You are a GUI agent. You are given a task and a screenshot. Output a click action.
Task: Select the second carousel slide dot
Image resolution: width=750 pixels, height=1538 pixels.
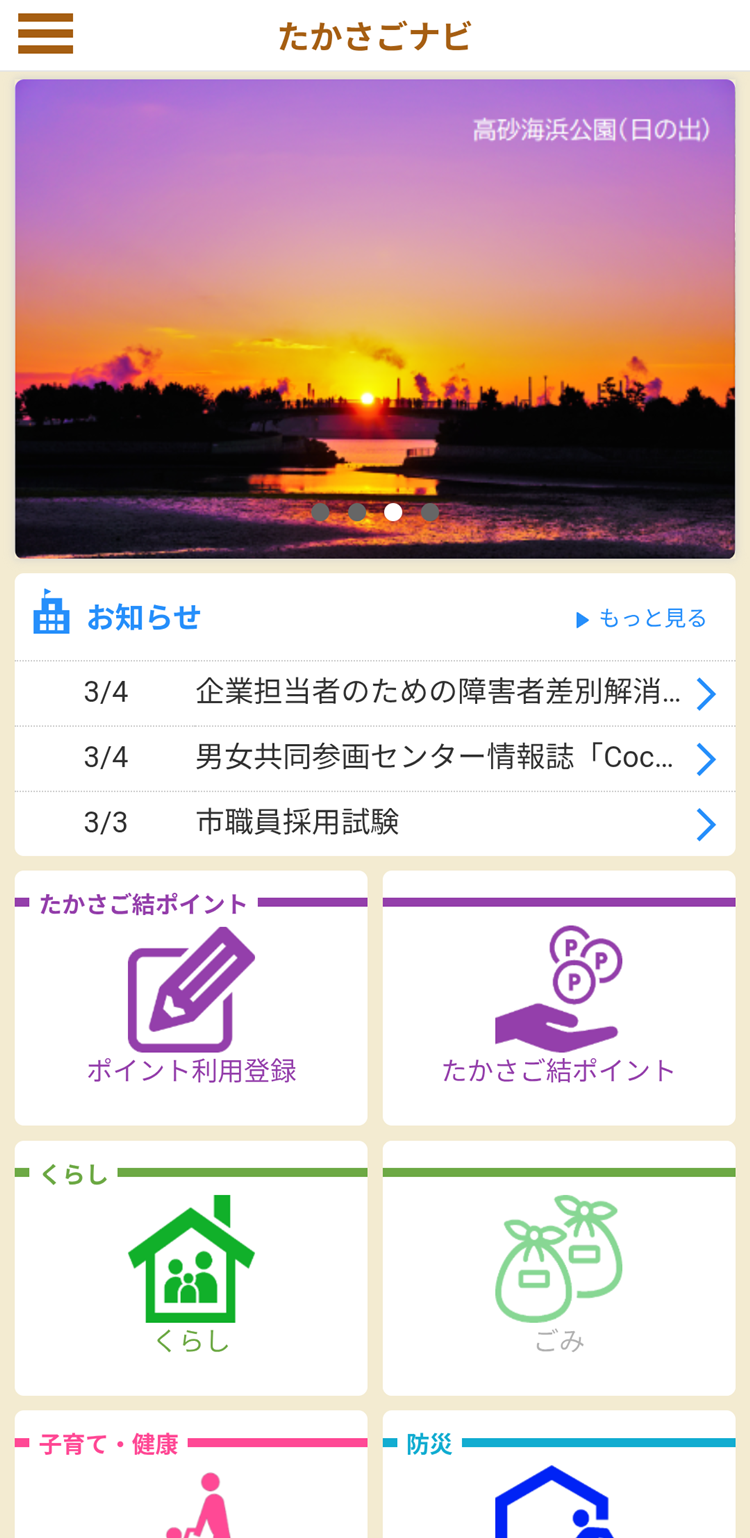[x=357, y=511]
